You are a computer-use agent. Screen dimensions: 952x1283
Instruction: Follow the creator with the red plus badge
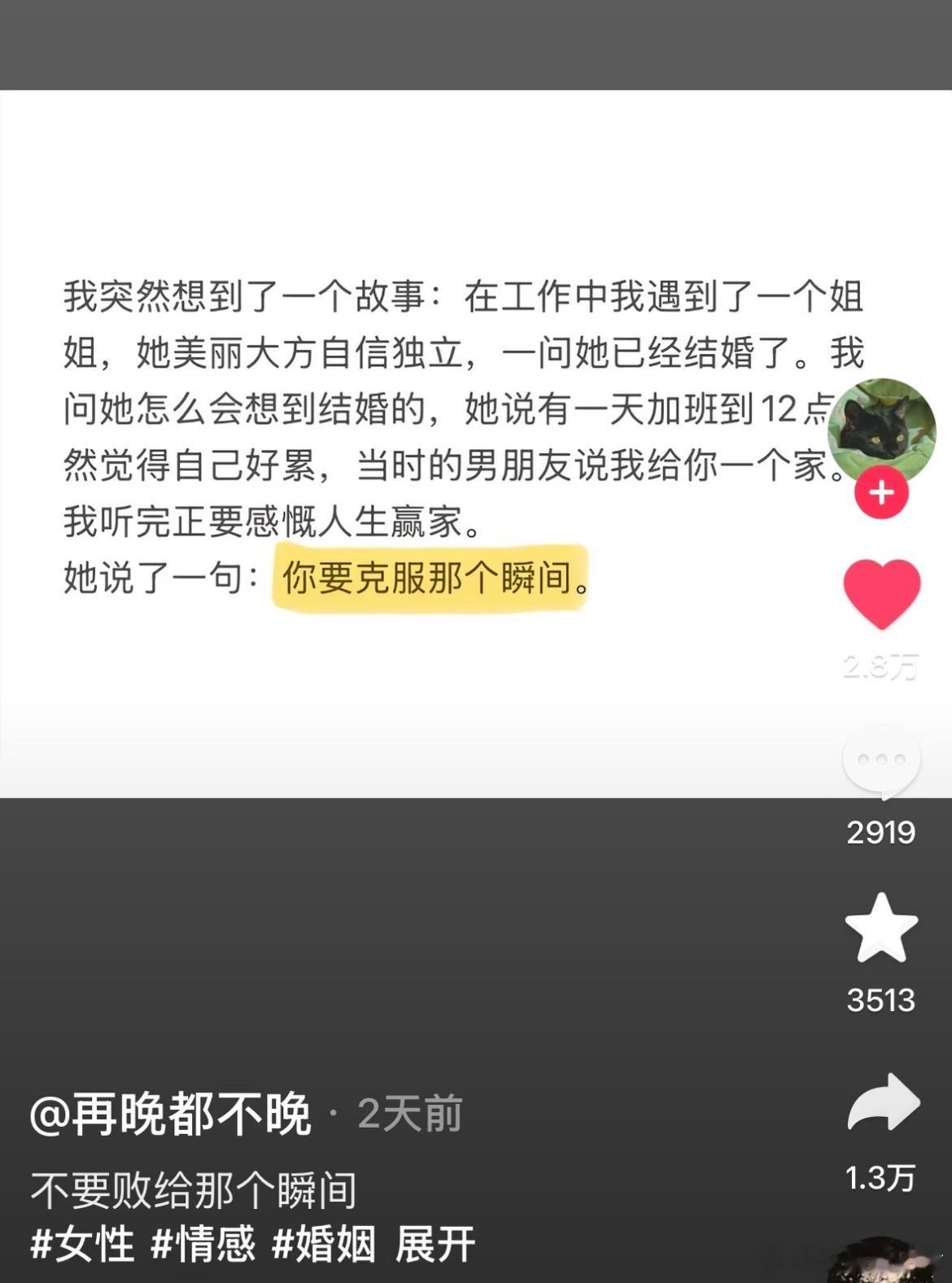tap(881, 491)
